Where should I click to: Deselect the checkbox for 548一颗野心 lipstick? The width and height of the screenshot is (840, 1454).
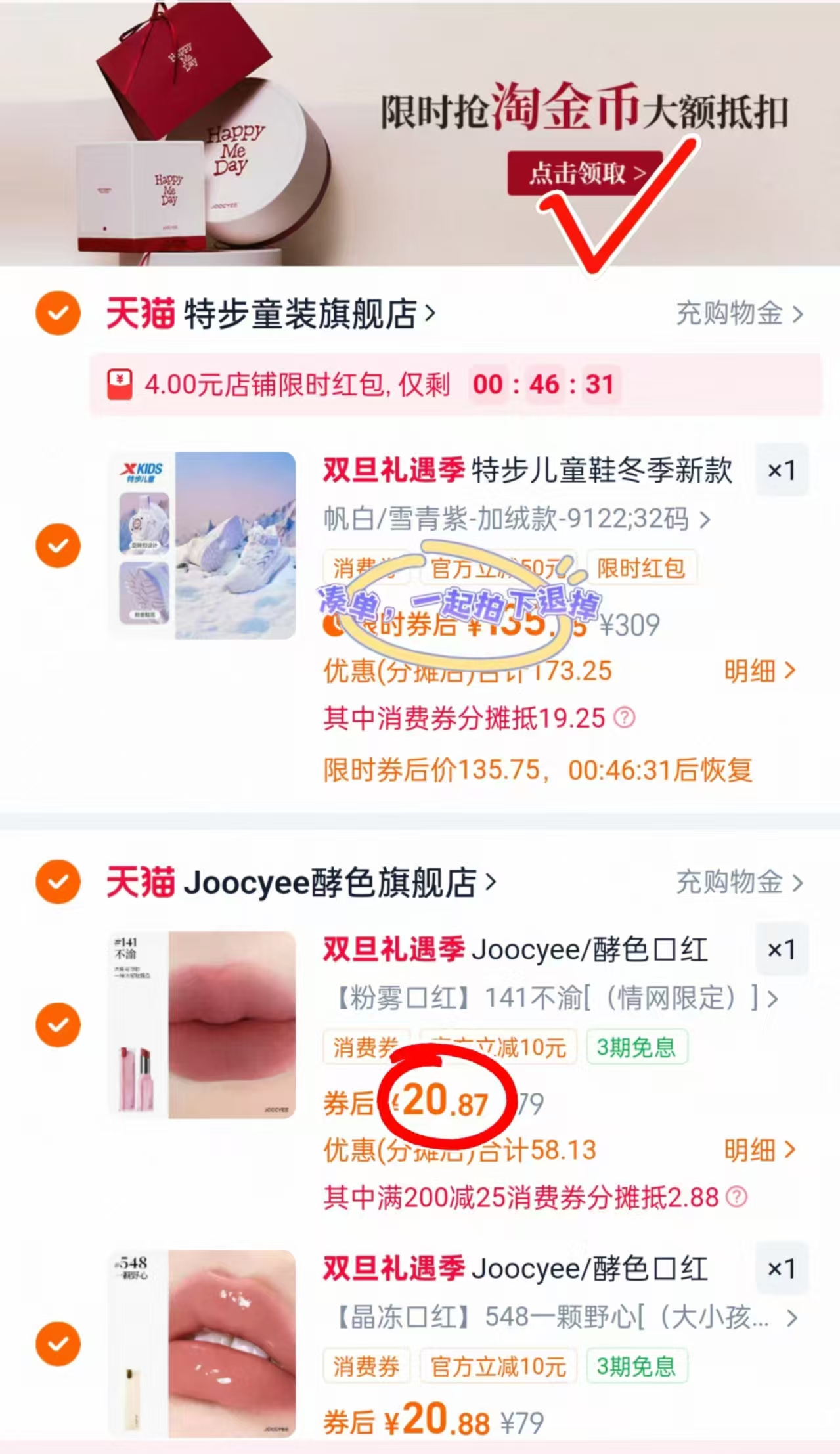click(58, 1342)
